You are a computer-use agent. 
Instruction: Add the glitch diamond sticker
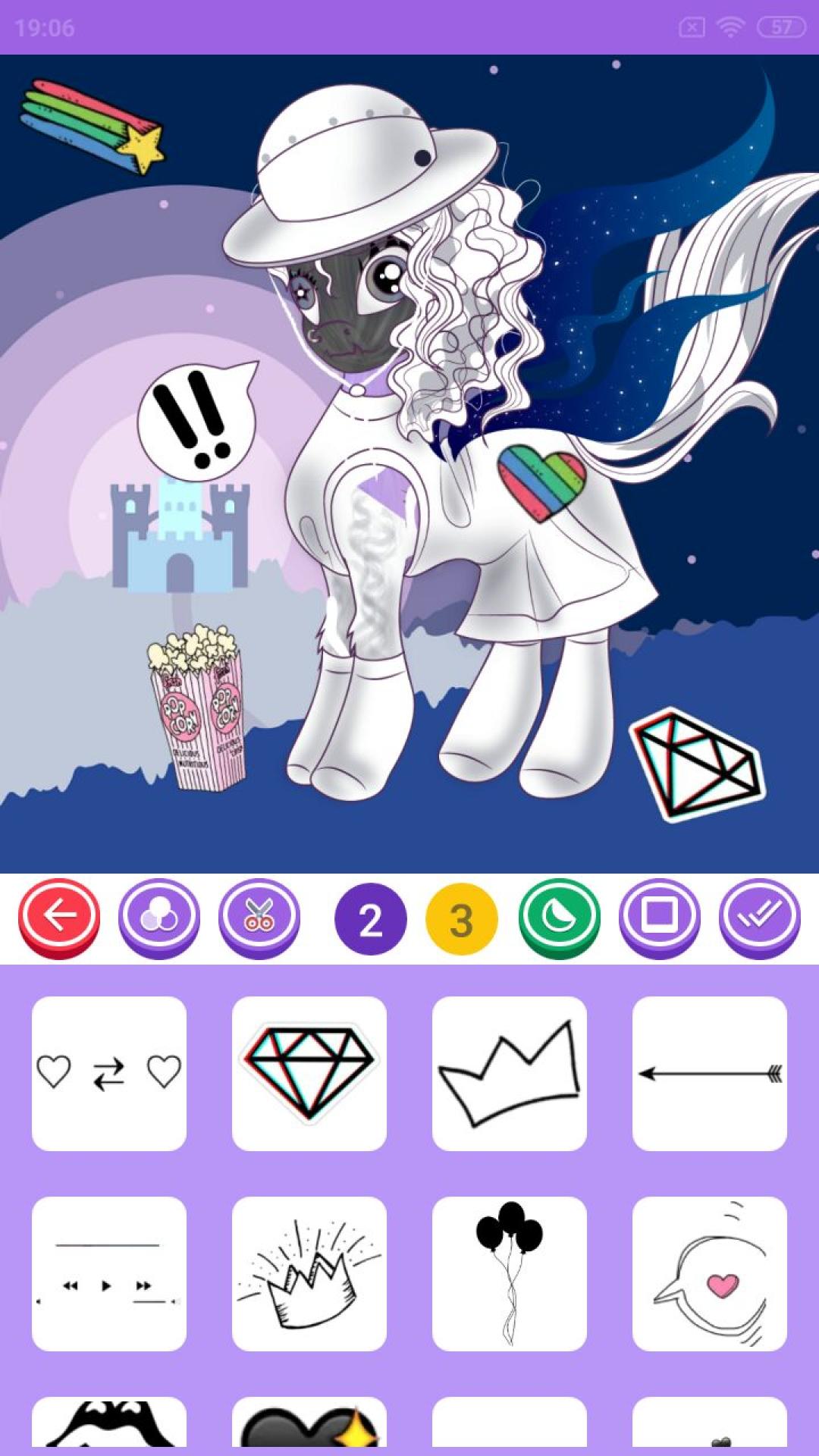click(309, 1073)
